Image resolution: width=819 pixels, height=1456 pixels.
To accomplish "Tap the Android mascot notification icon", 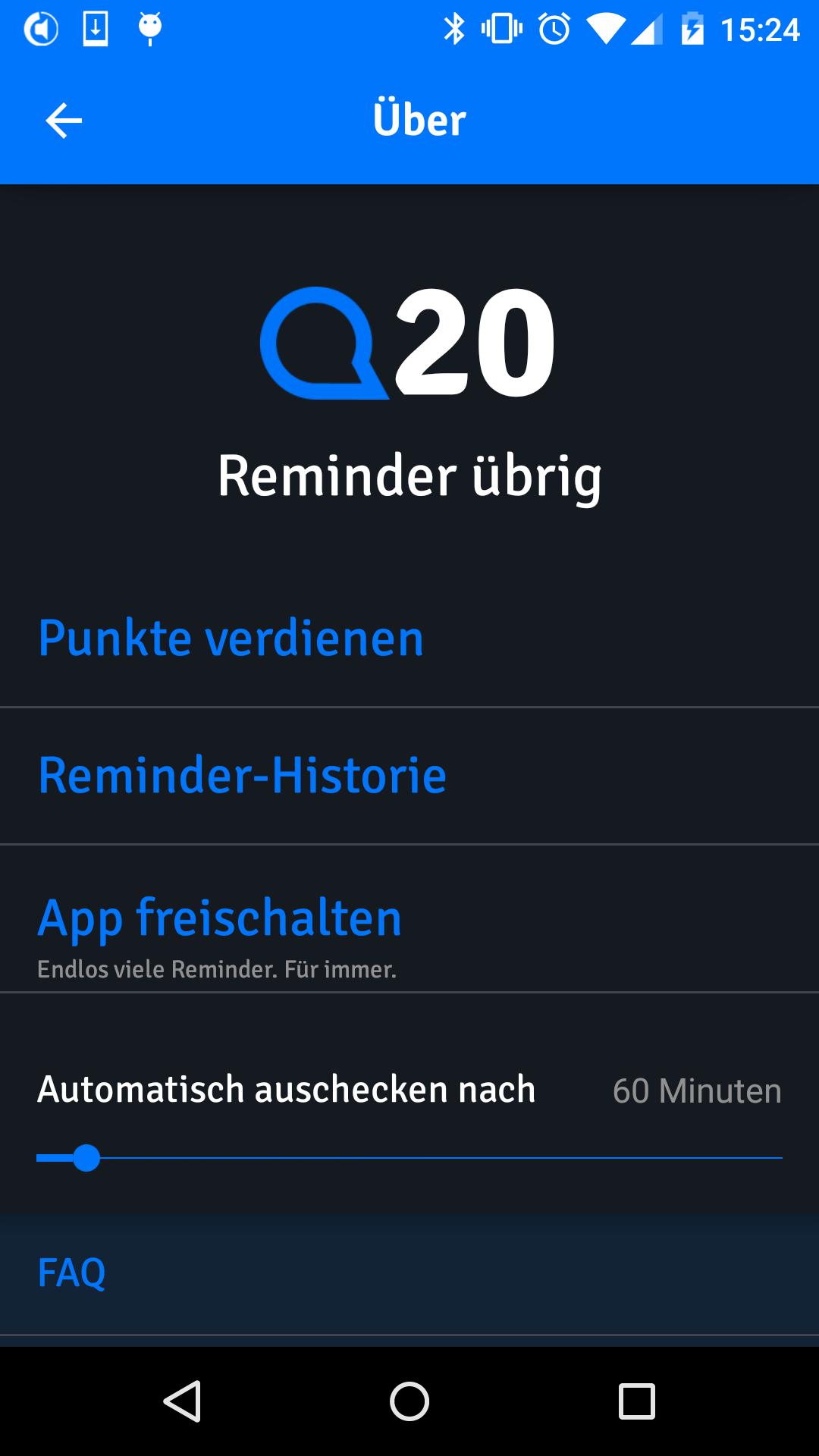I will (x=149, y=27).
